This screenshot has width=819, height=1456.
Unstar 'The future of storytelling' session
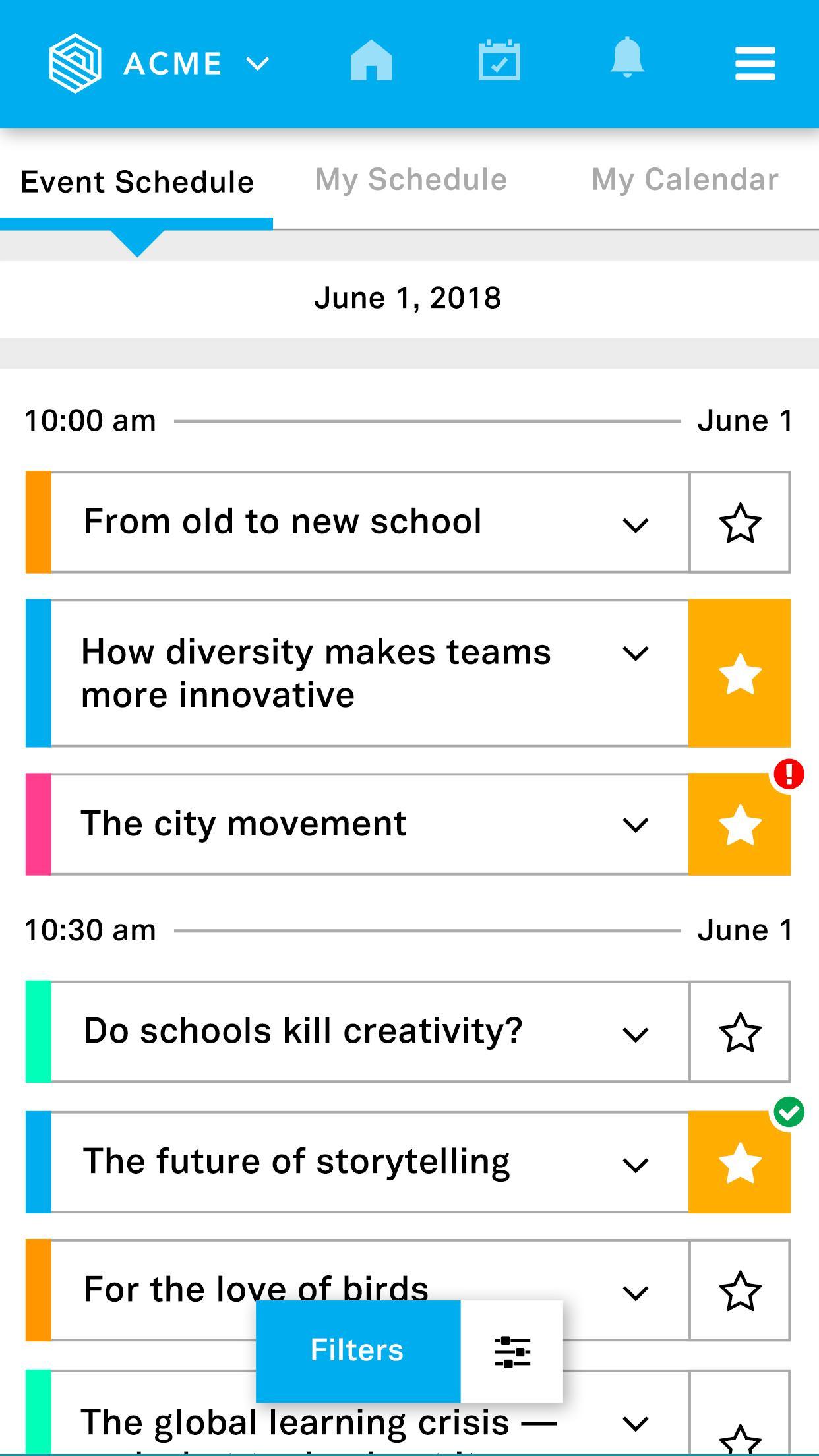(x=740, y=1163)
